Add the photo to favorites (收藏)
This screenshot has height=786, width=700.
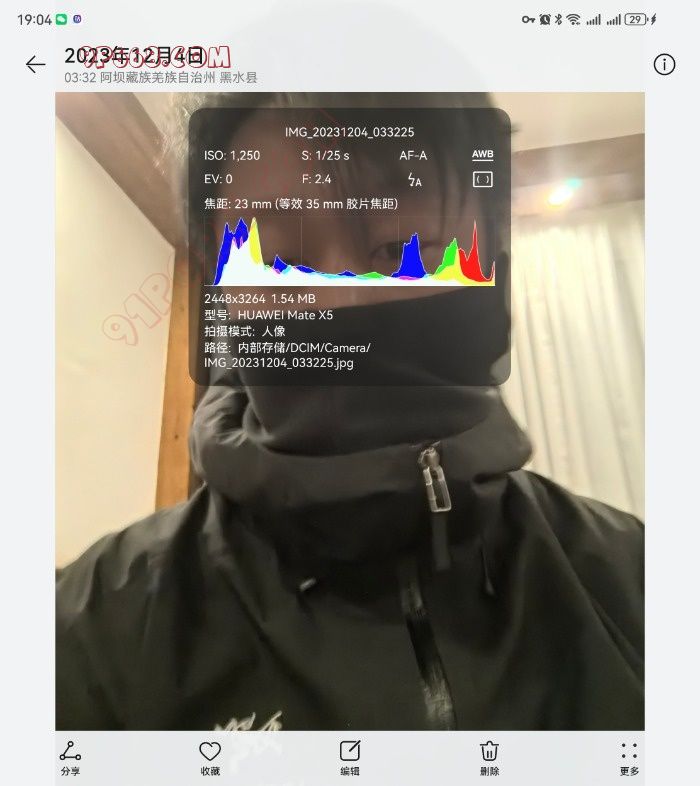point(209,757)
